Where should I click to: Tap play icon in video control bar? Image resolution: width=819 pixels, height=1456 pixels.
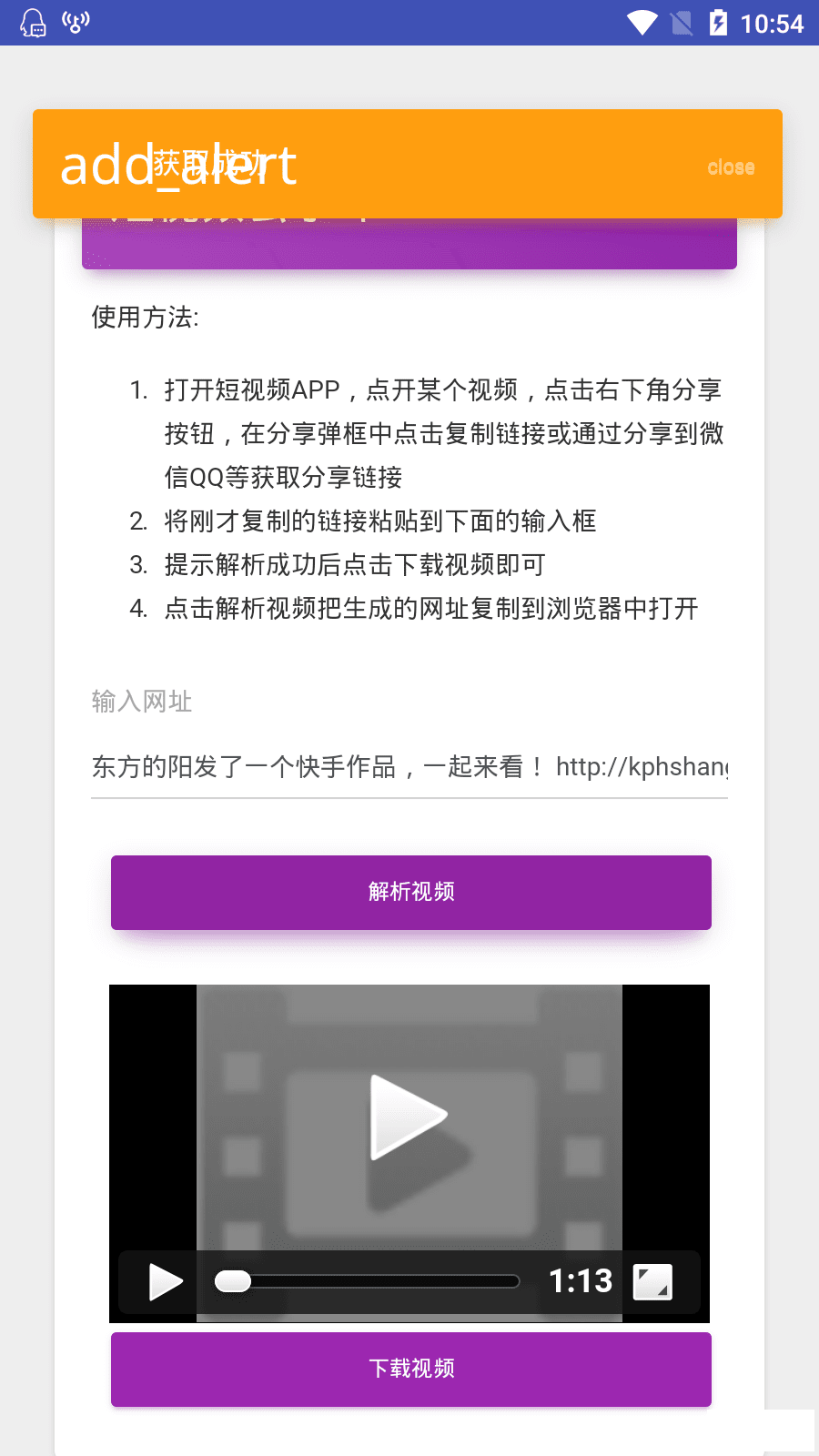[165, 1281]
